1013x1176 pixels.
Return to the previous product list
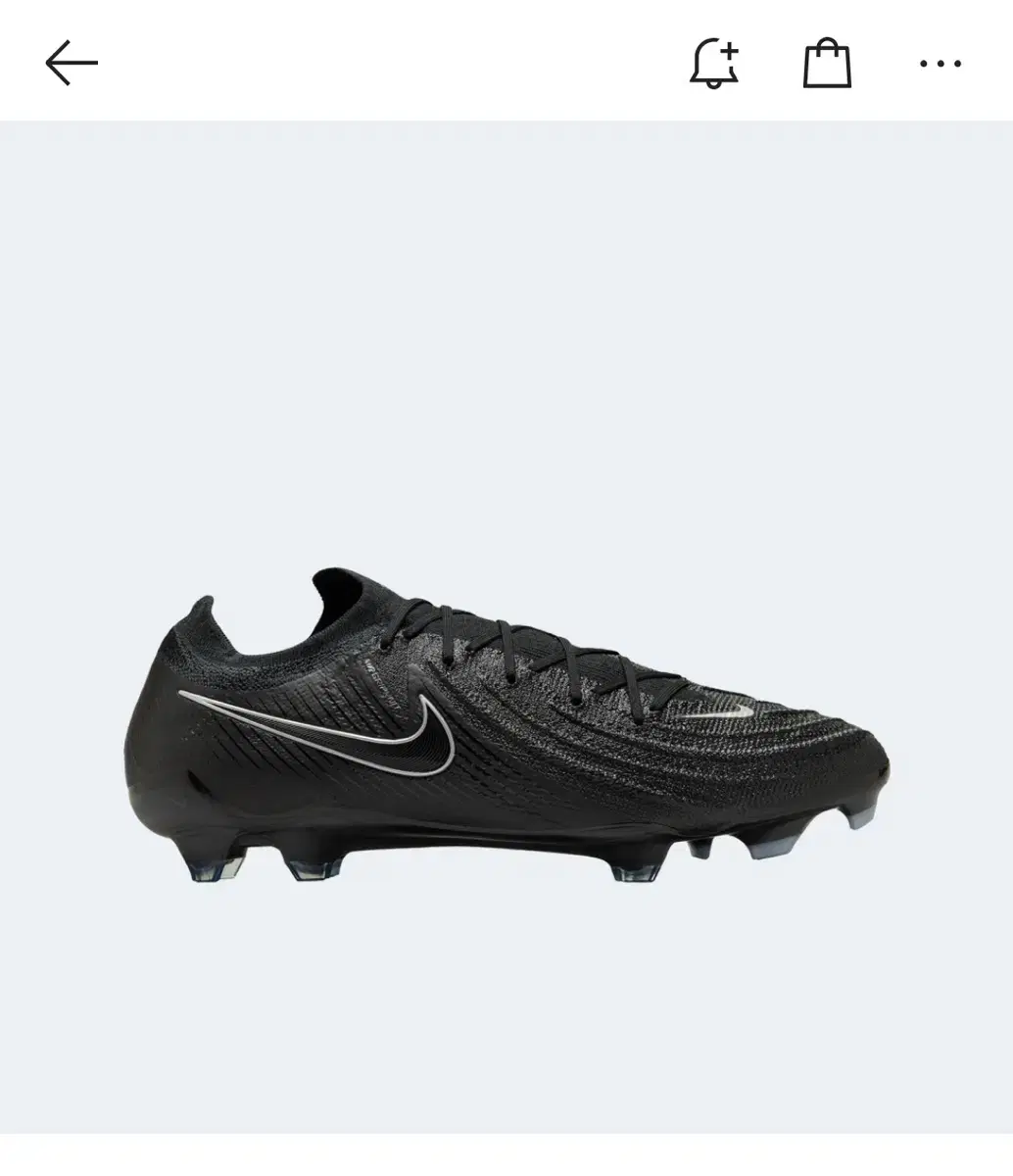click(71, 63)
